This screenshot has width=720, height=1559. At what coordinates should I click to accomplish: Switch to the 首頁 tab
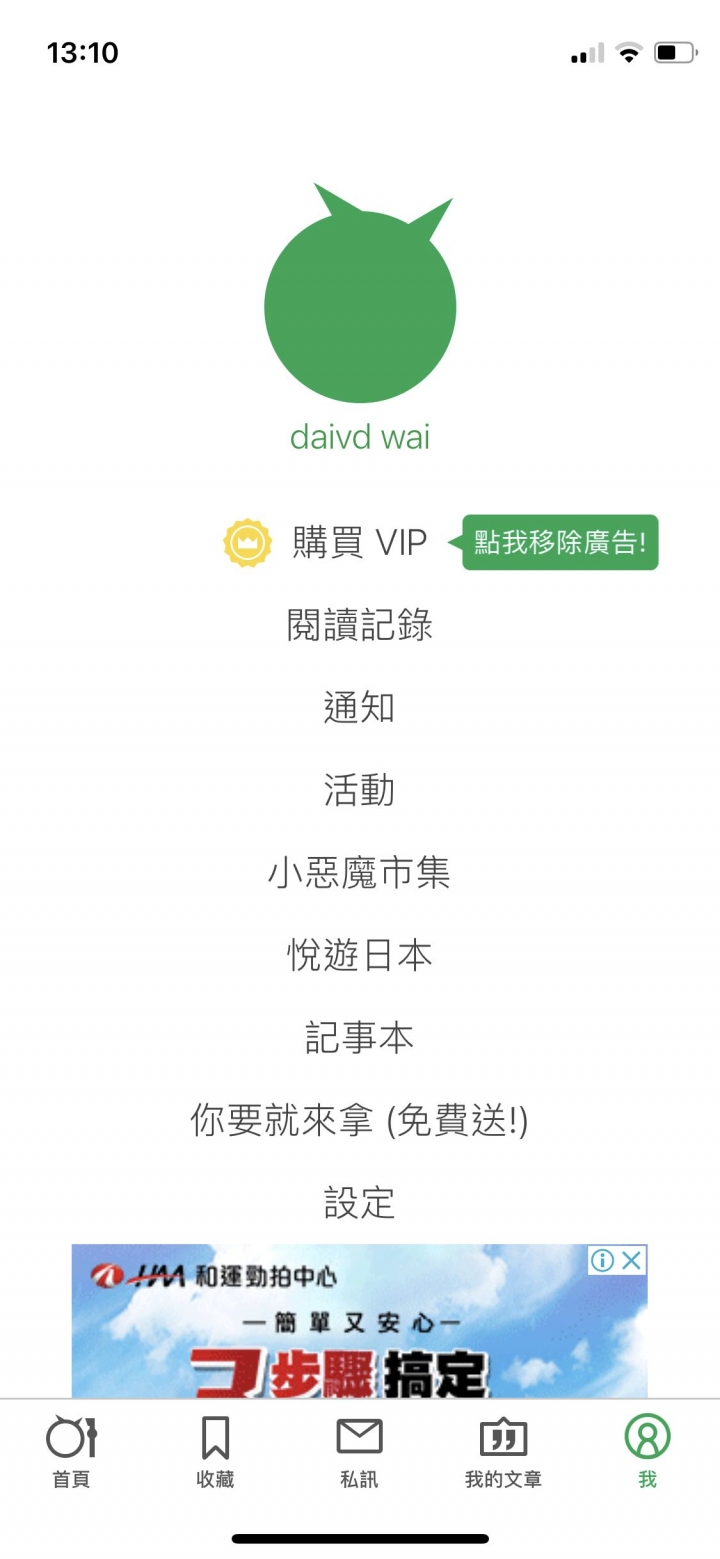[71, 1450]
